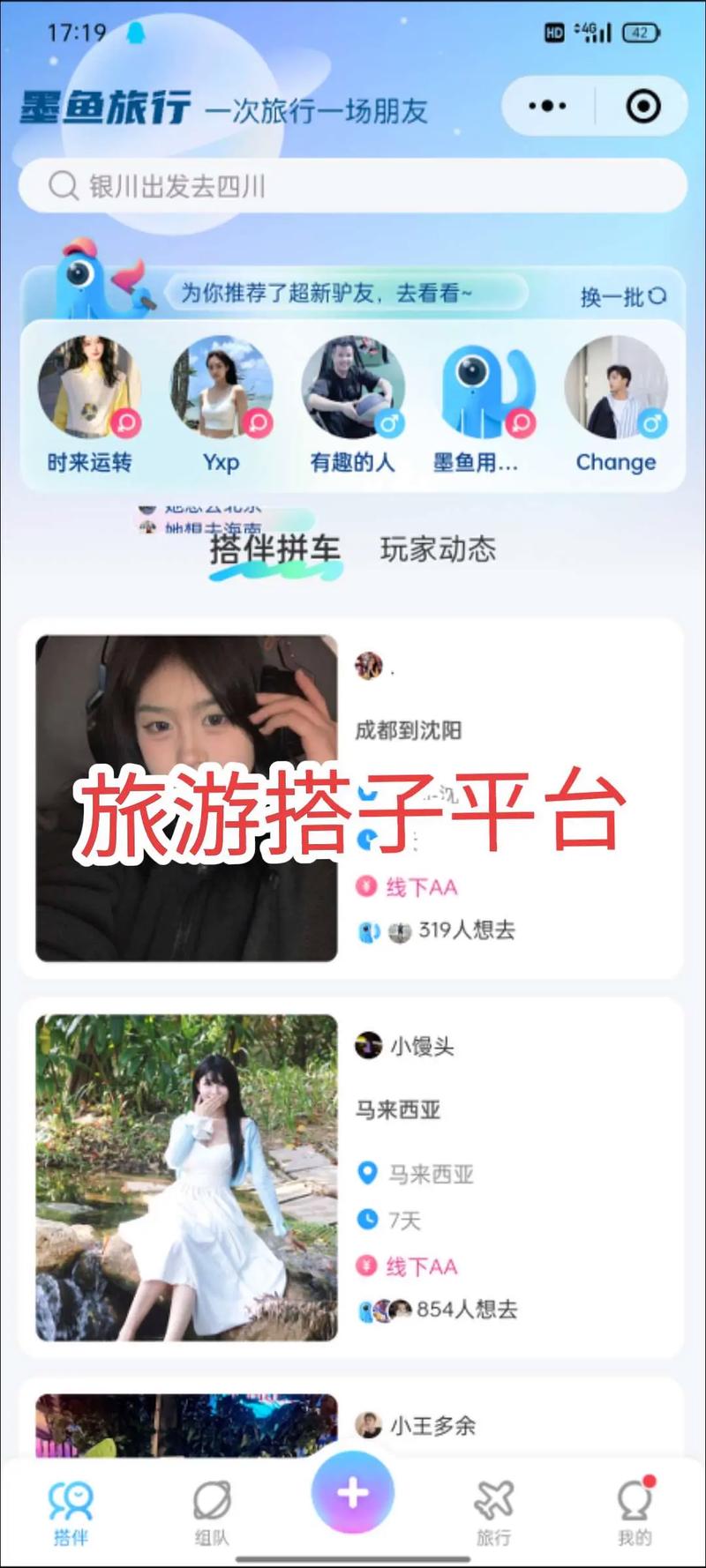Tap the purple plus button to create post
The image size is (706, 1568).
[x=353, y=1490]
